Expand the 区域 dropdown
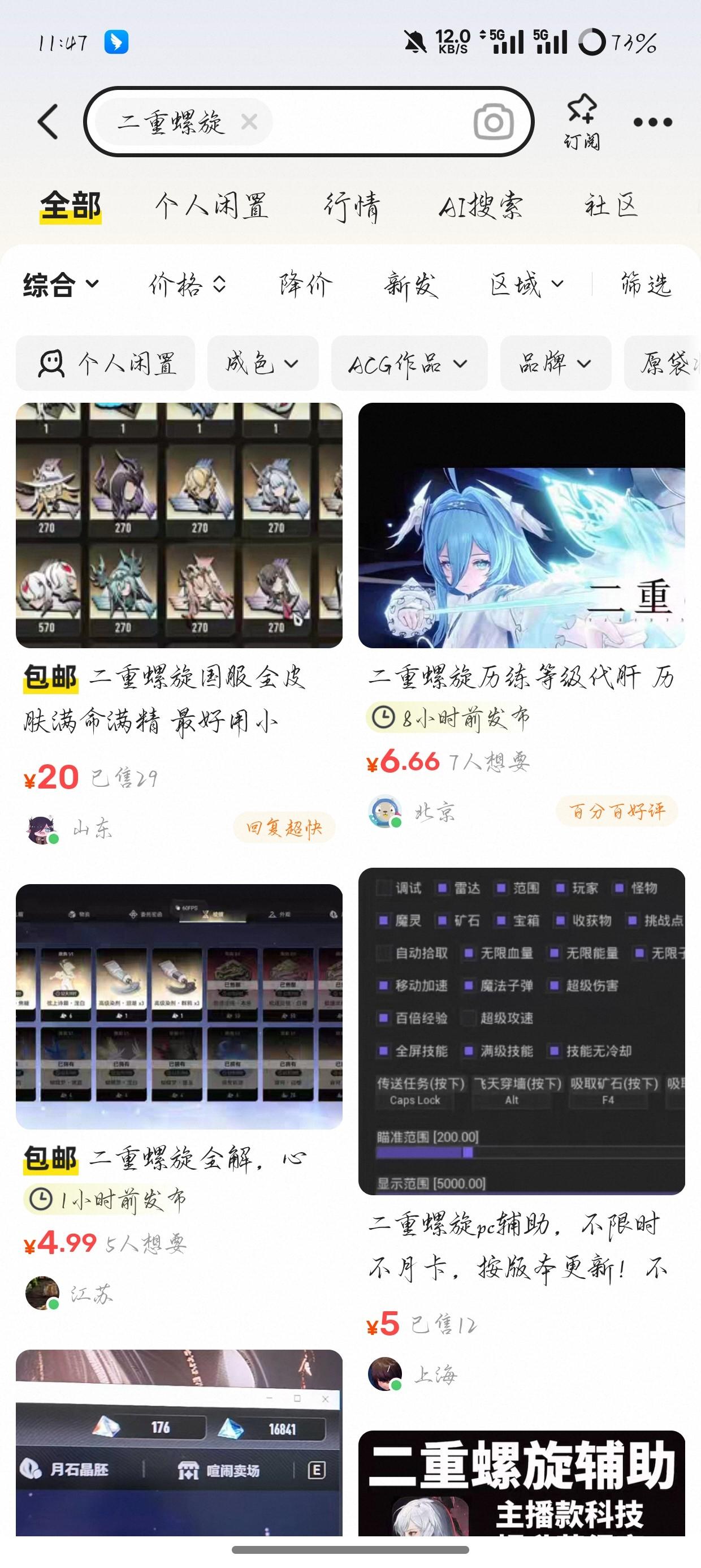Image resolution: width=701 pixels, height=1568 pixels. [526, 285]
